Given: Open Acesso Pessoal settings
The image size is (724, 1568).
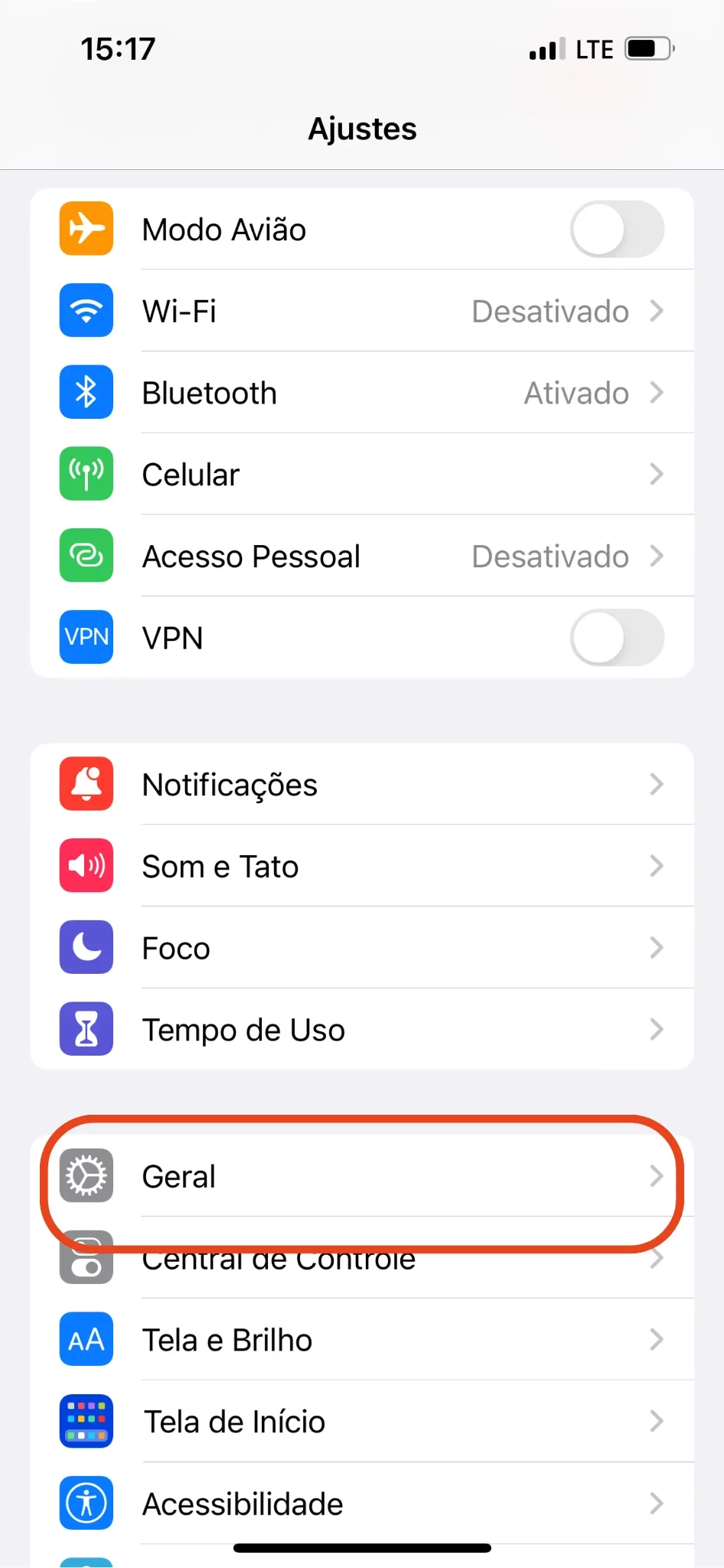Looking at the screenshot, I should tap(362, 557).
